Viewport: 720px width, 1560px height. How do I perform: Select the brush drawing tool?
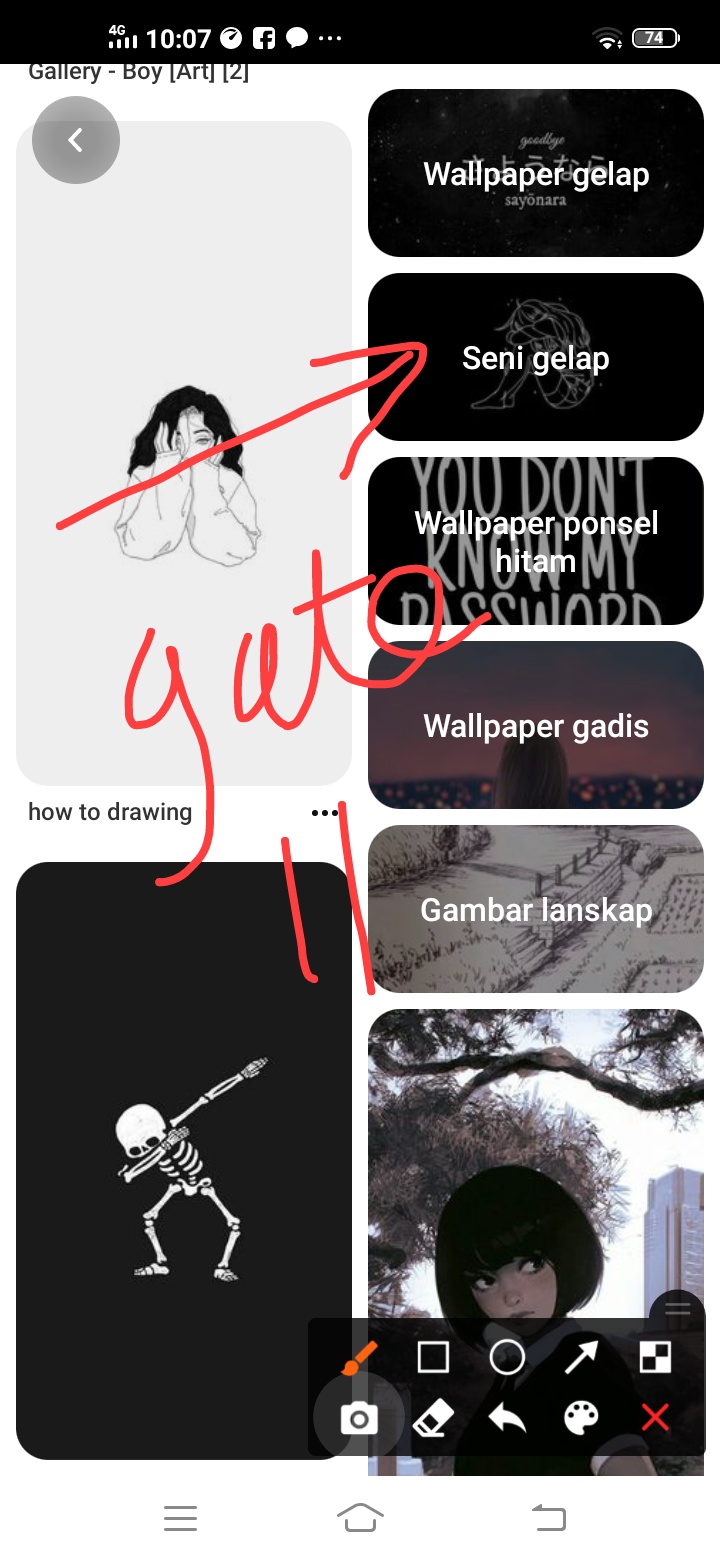click(x=358, y=1357)
